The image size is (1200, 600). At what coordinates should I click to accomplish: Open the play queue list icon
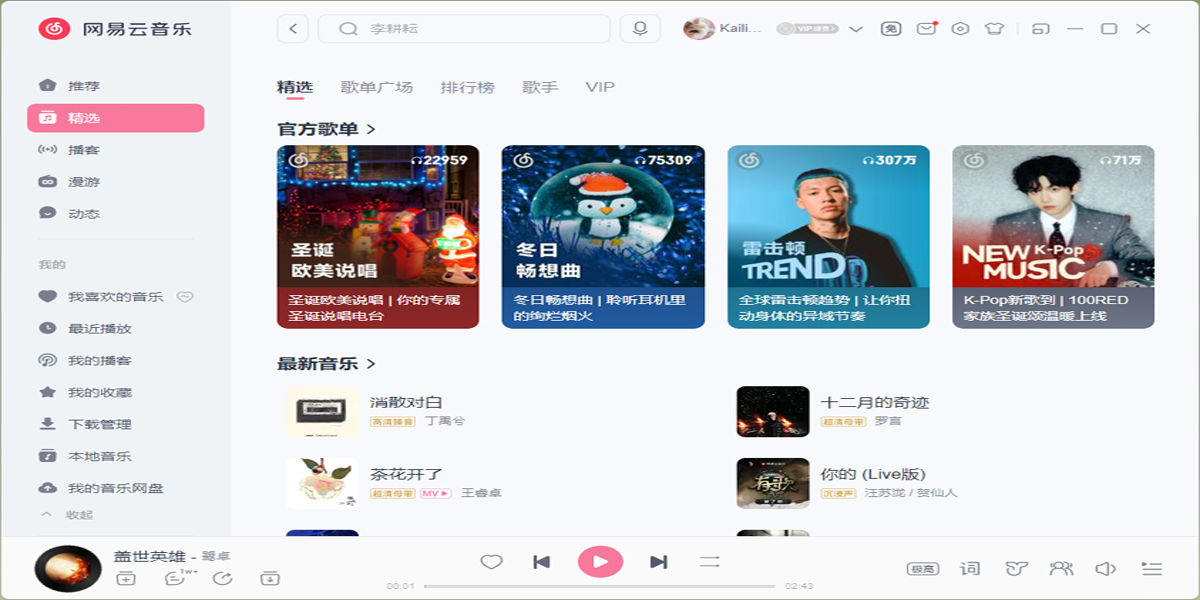point(1152,569)
